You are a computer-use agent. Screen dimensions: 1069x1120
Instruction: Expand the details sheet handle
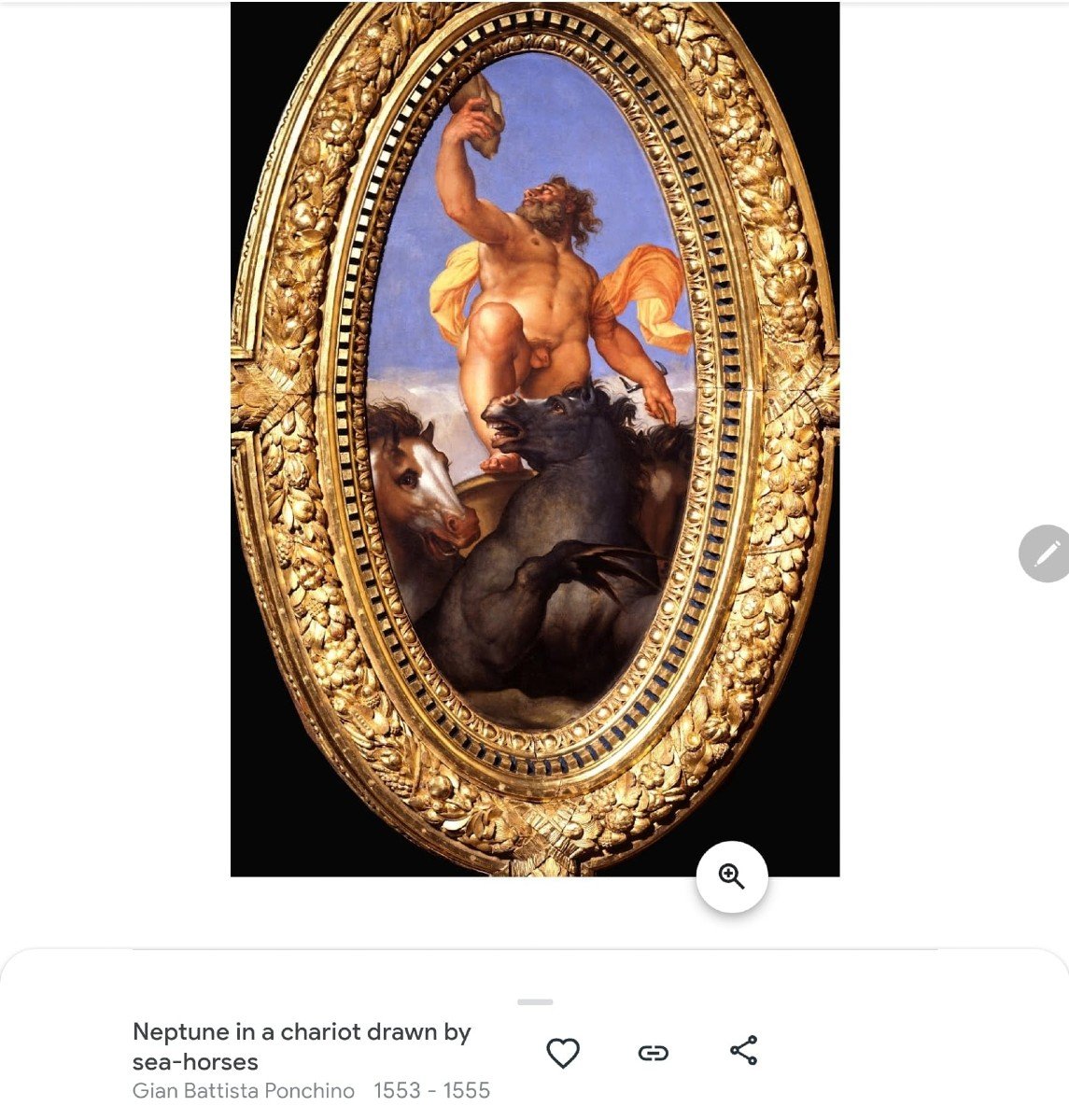click(535, 1001)
